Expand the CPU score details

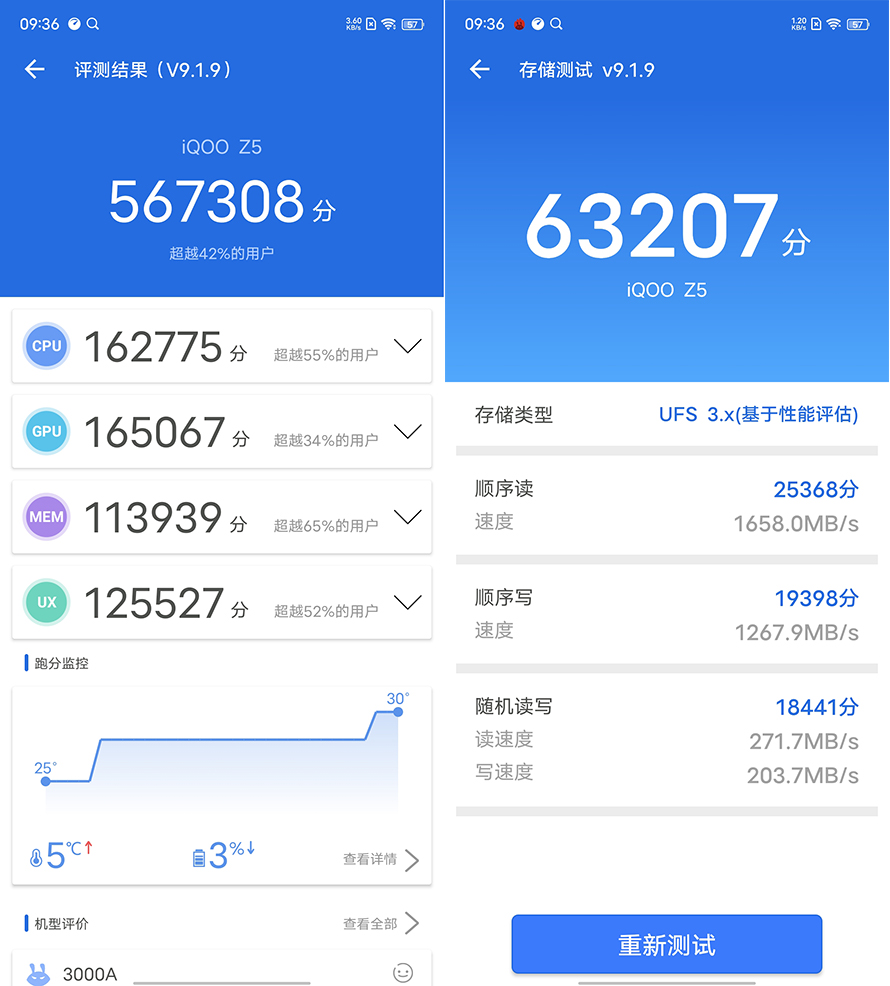tap(407, 346)
